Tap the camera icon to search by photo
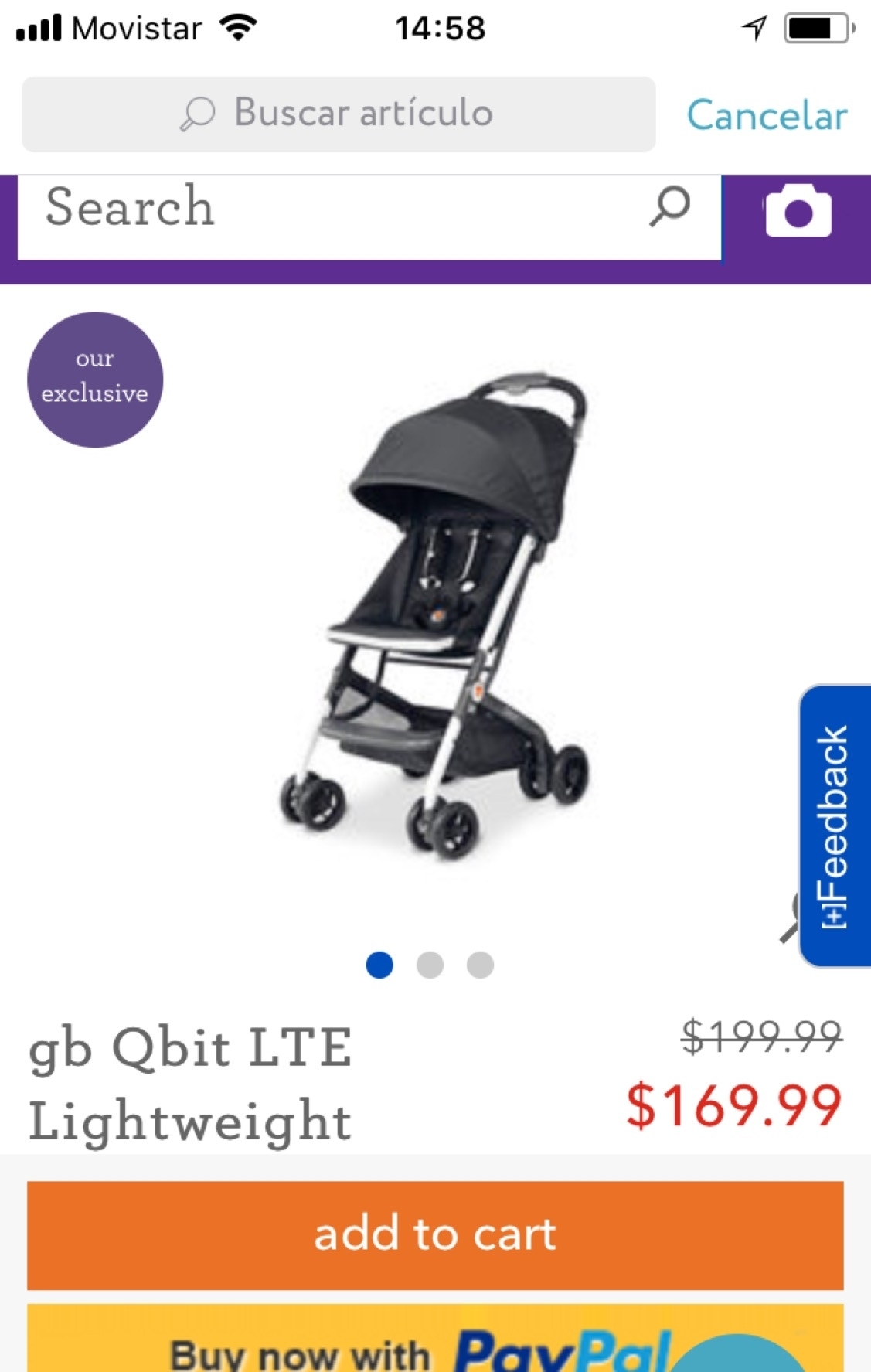The height and width of the screenshot is (1372, 871). tap(797, 212)
